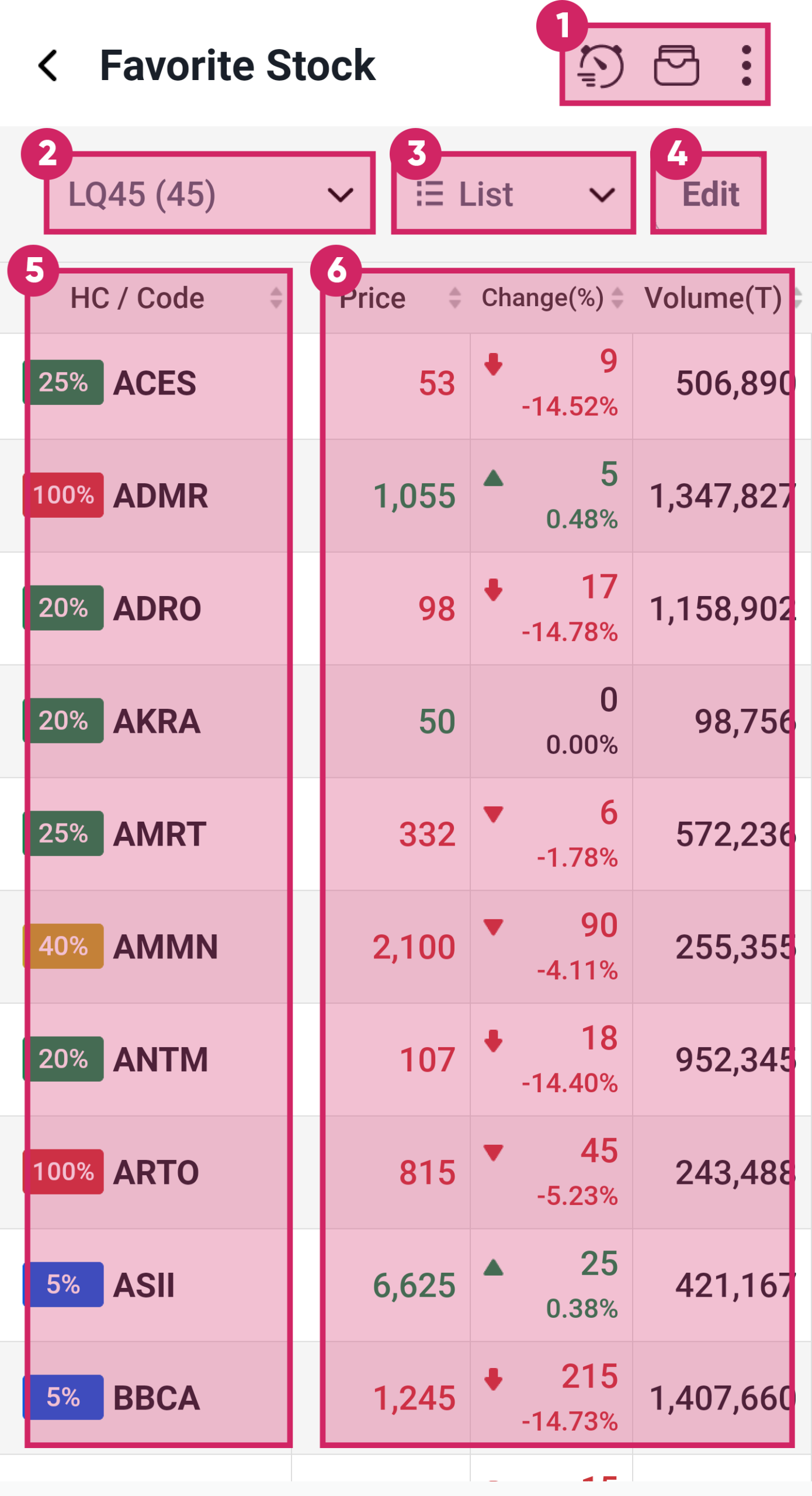The height and width of the screenshot is (1496, 812).
Task: View the ANTM stock
Action: pyautogui.click(x=161, y=1059)
